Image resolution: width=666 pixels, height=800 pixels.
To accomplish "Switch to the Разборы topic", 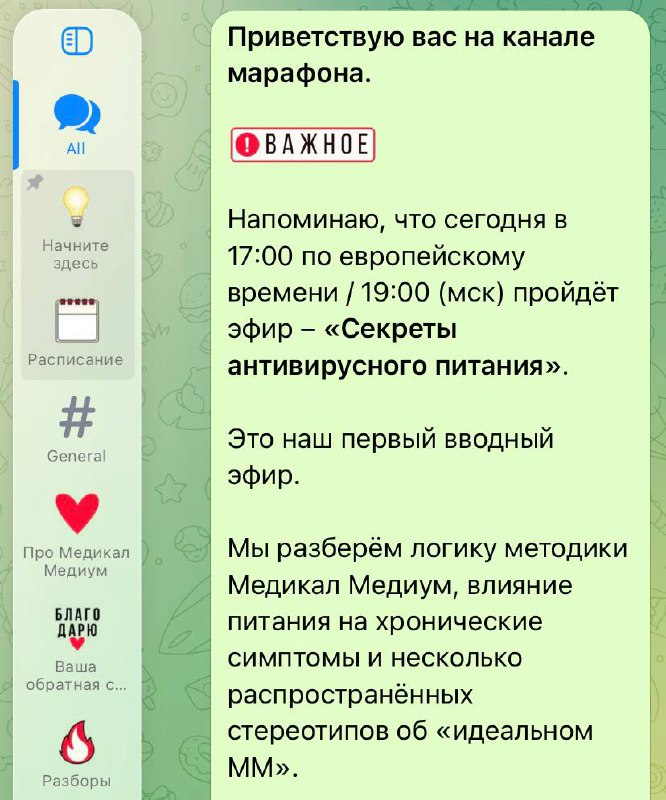I will 77,755.
